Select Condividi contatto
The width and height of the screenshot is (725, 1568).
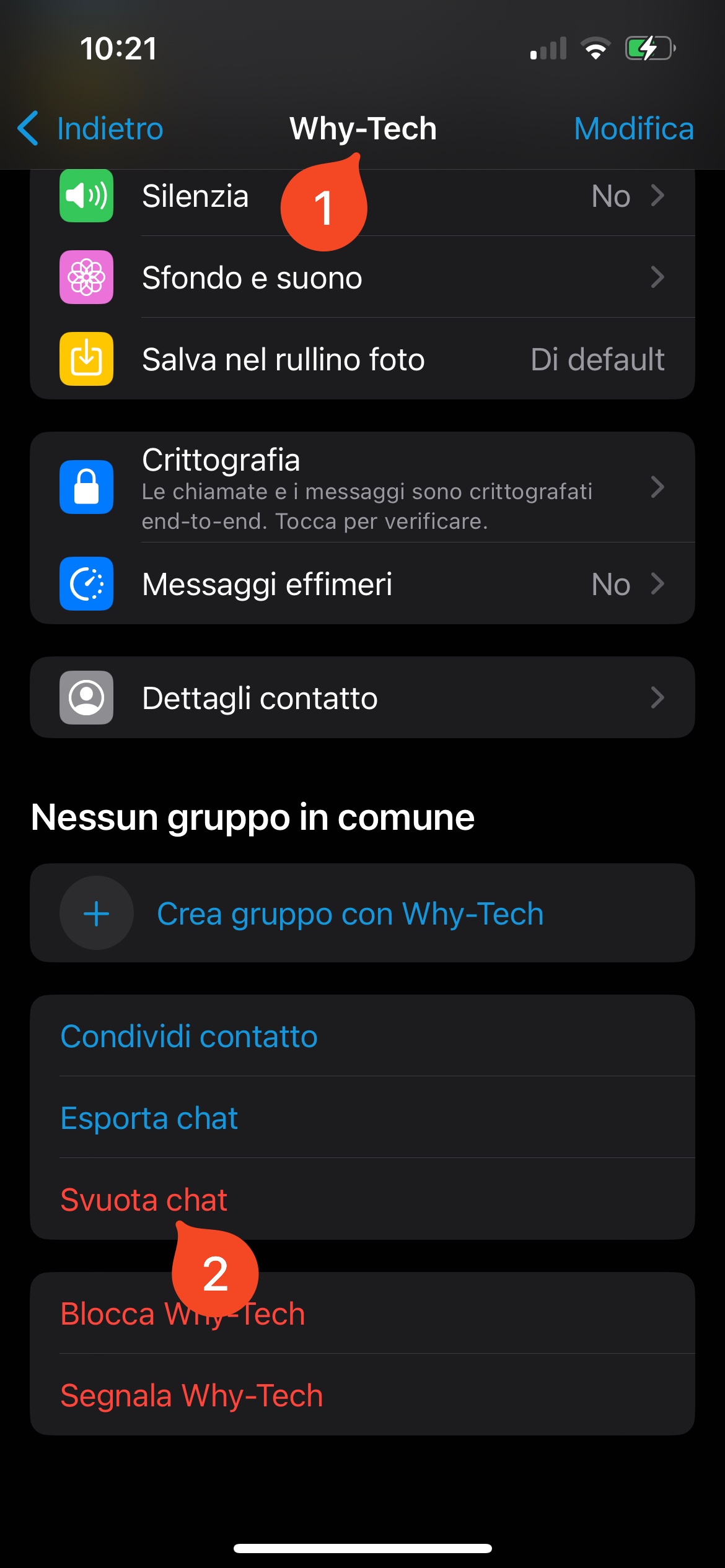[362, 1036]
